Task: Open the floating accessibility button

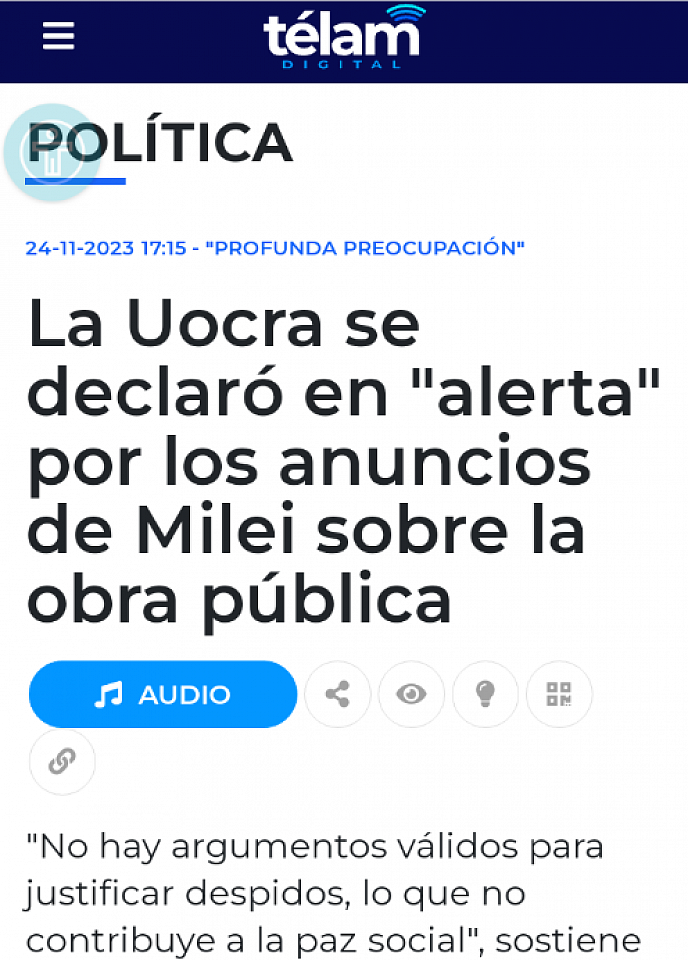Action: tap(52, 153)
